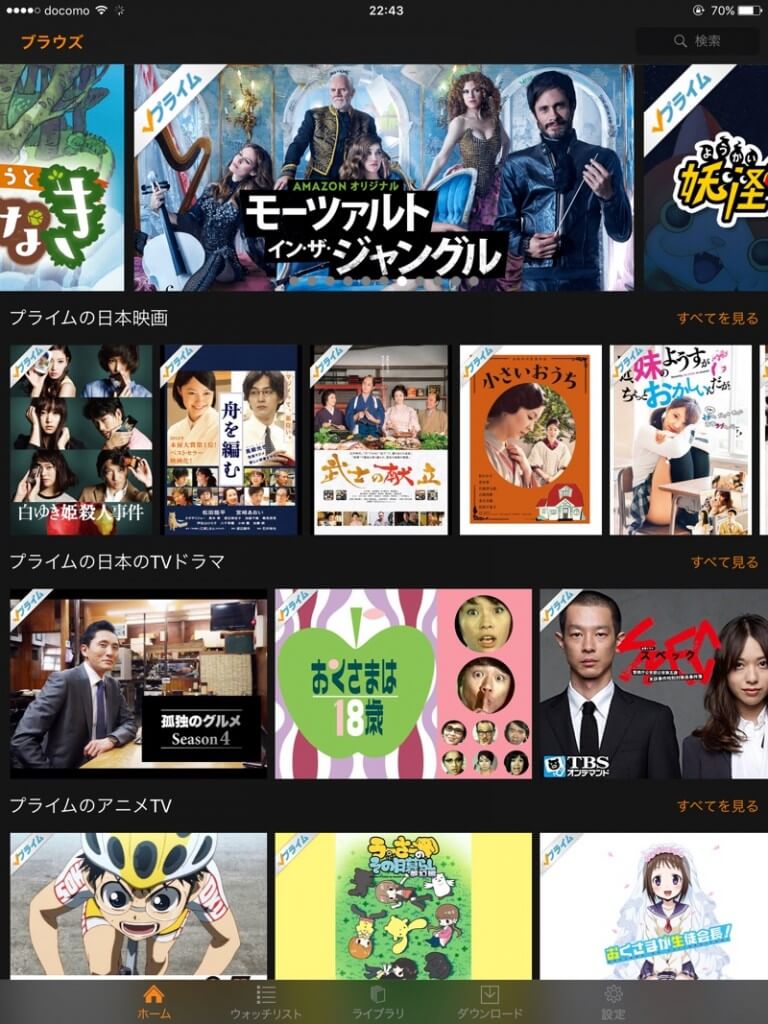This screenshot has width=768, height=1024.
Task: Switch to the ウォッチリスト tab
Action: [x=266, y=1001]
